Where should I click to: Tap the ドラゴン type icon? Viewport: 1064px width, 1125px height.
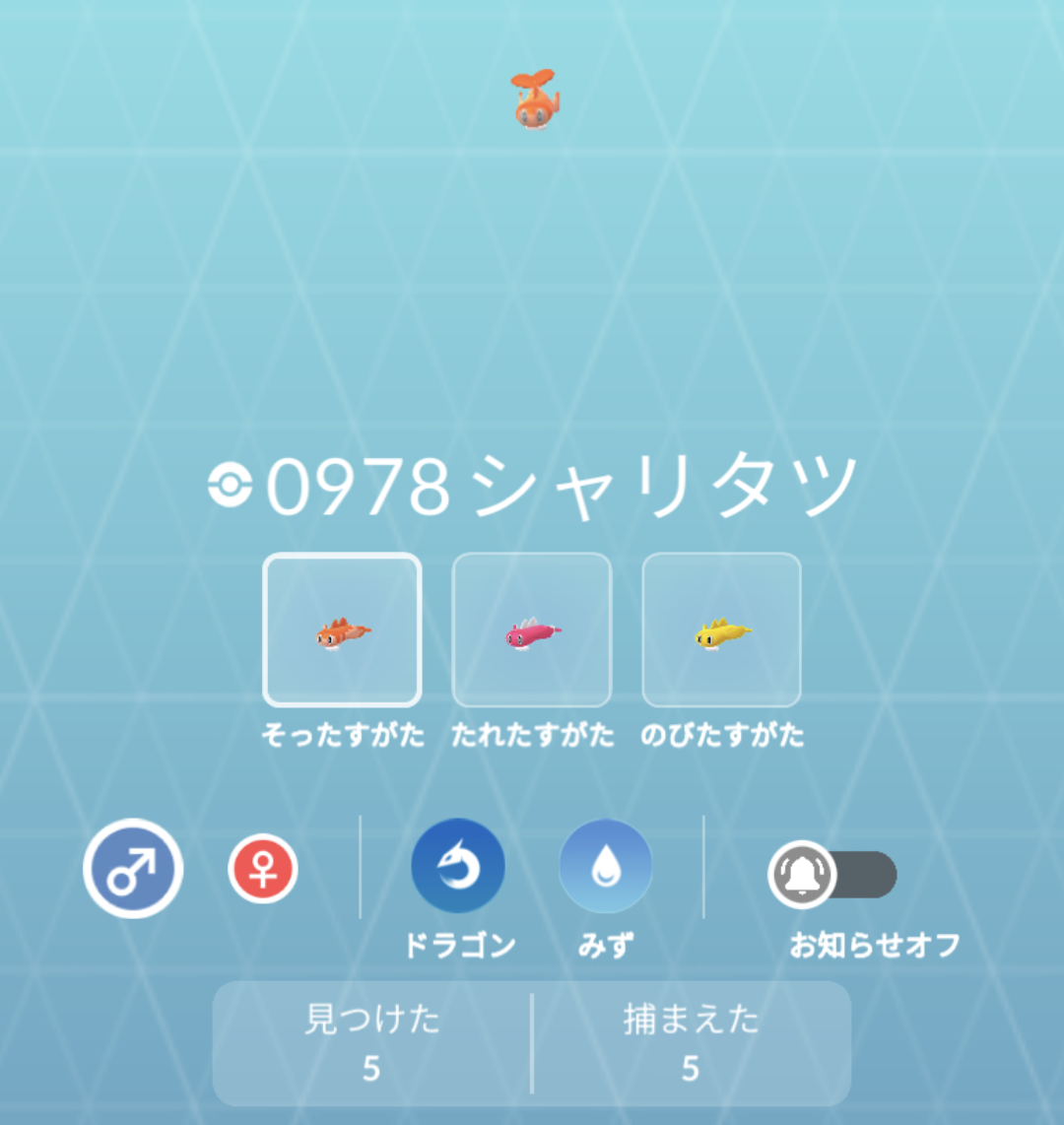click(x=458, y=867)
